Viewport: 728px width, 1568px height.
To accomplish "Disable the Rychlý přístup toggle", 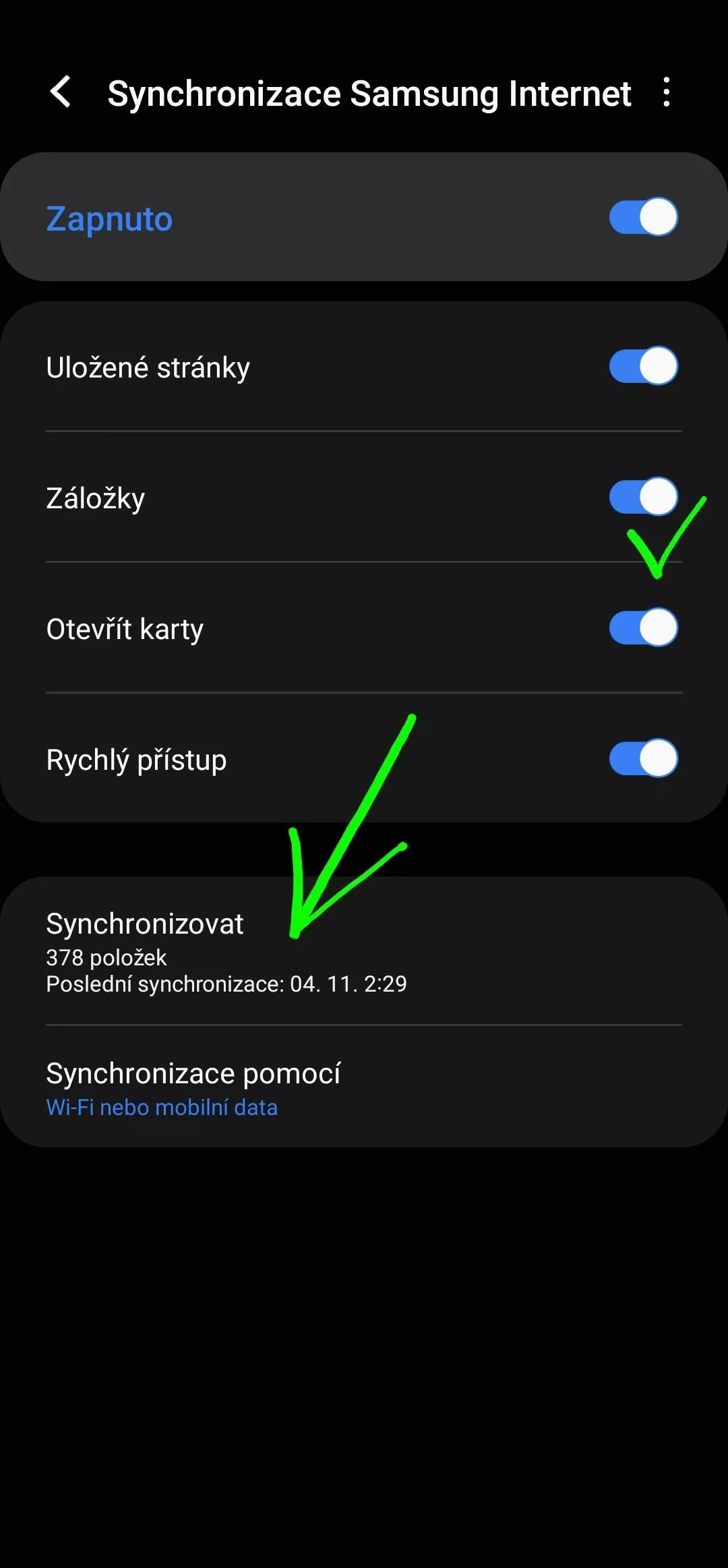I will 644,758.
